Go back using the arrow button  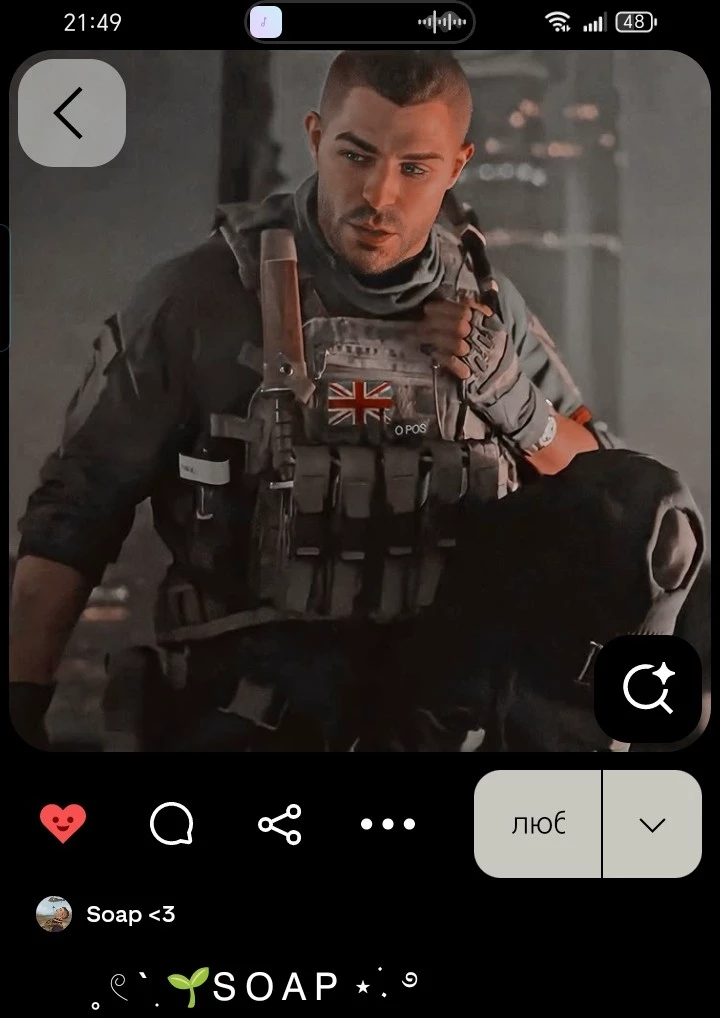click(x=71, y=113)
